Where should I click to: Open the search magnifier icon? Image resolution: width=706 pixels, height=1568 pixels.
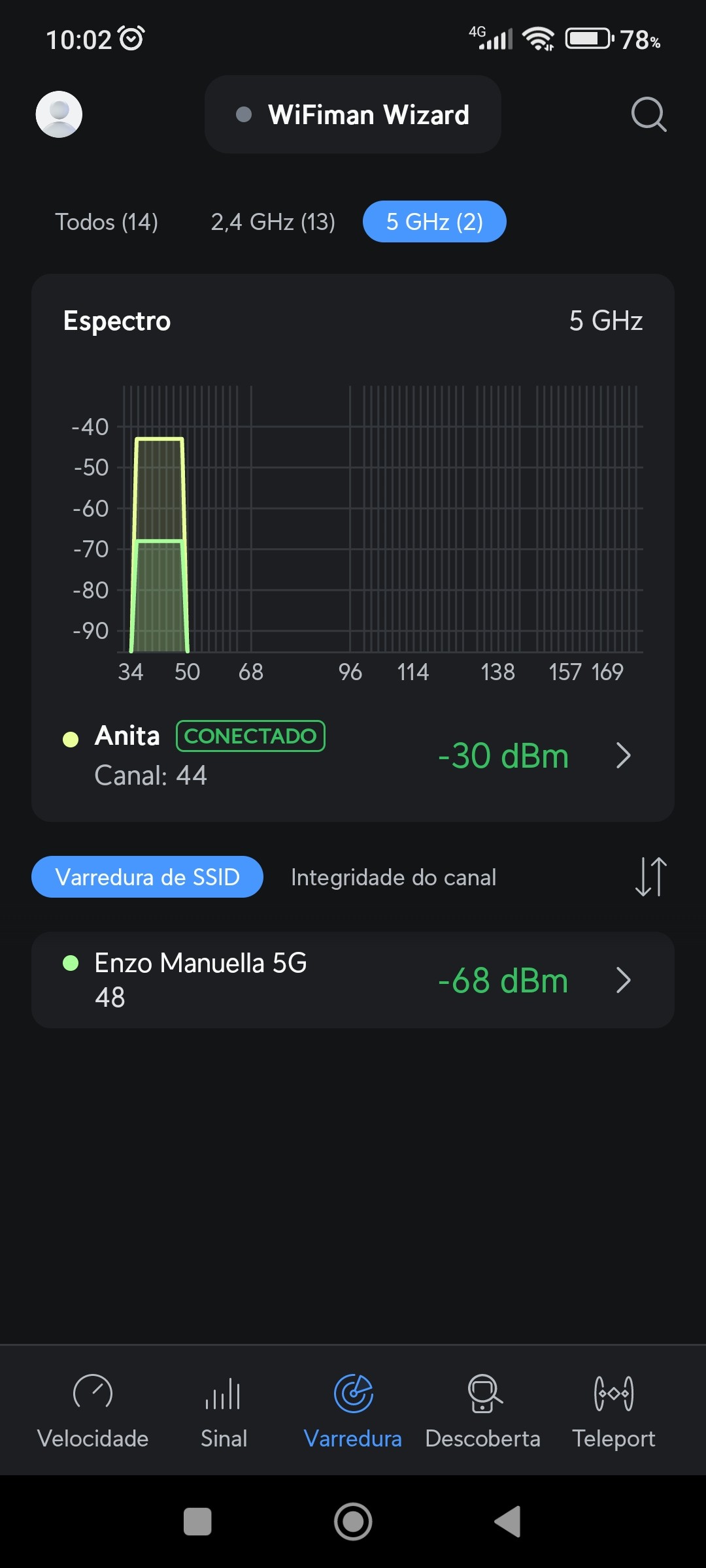pos(648,114)
